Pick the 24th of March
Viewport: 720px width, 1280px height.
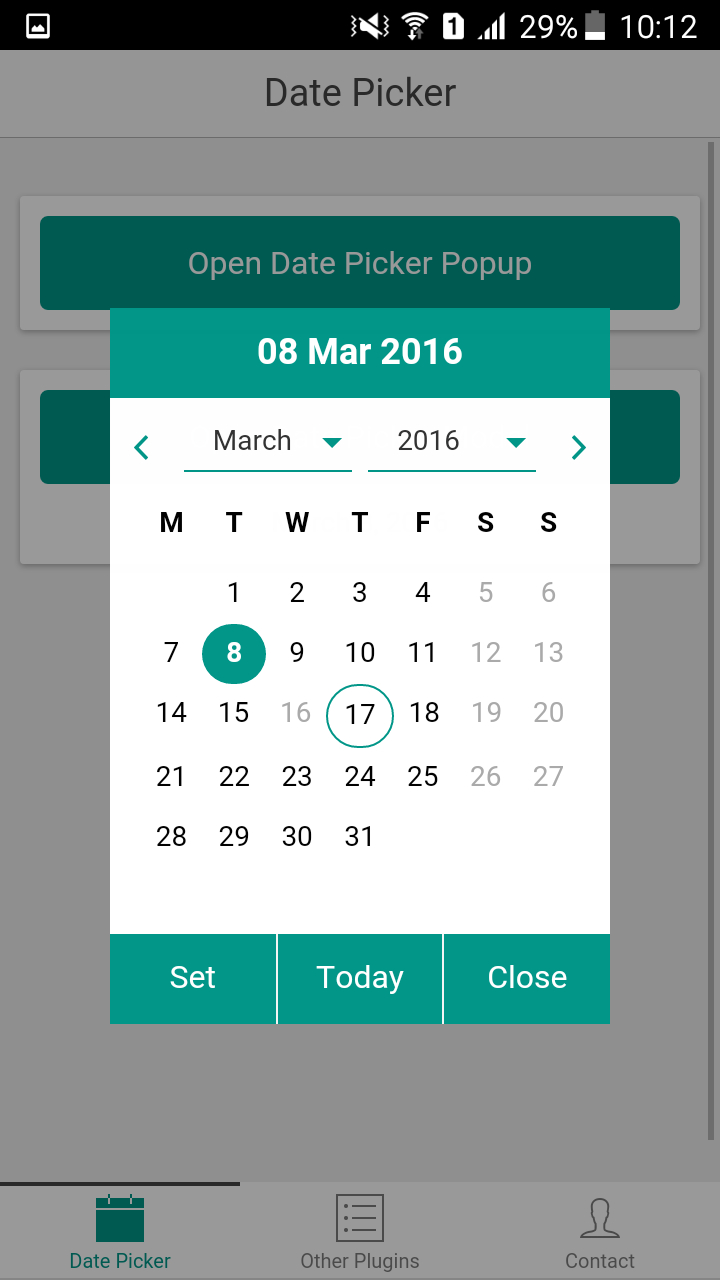pos(360,776)
